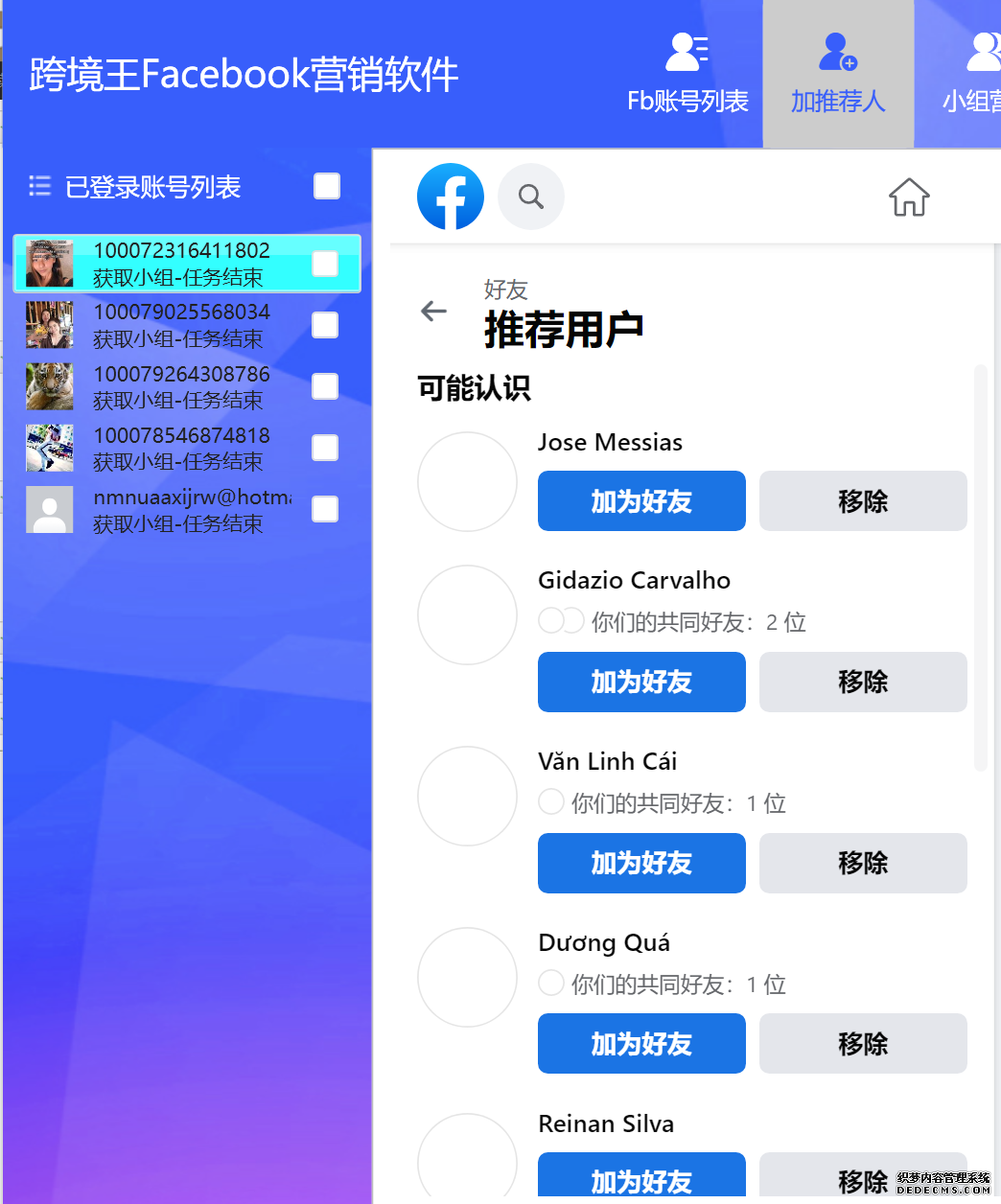Add Dương Quá as friend
The height and width of the screenshot is (1204, 1001).
641,1043
